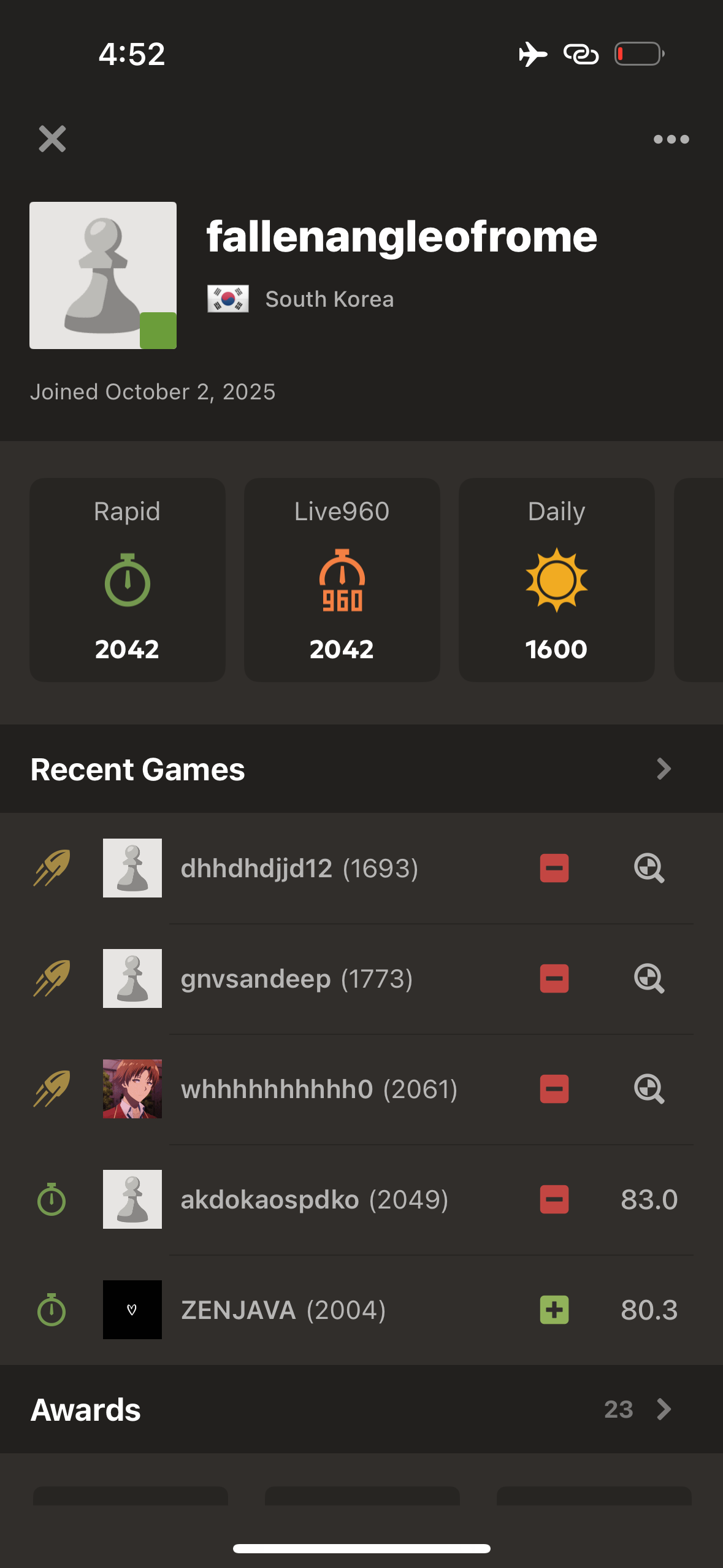723x1568 pixels.
Task: Open the Daily rating stats card
Action: [x=557, y=580]
